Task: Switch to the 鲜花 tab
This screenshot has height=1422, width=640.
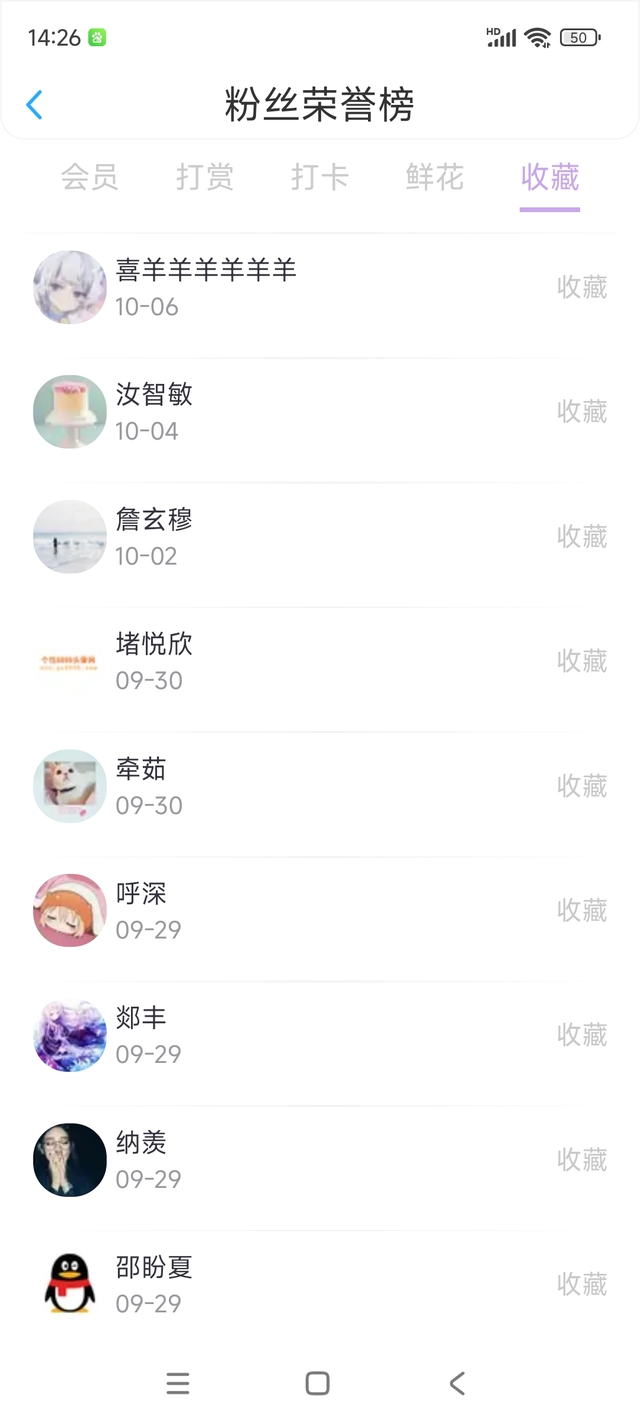Action: point(435,177)
